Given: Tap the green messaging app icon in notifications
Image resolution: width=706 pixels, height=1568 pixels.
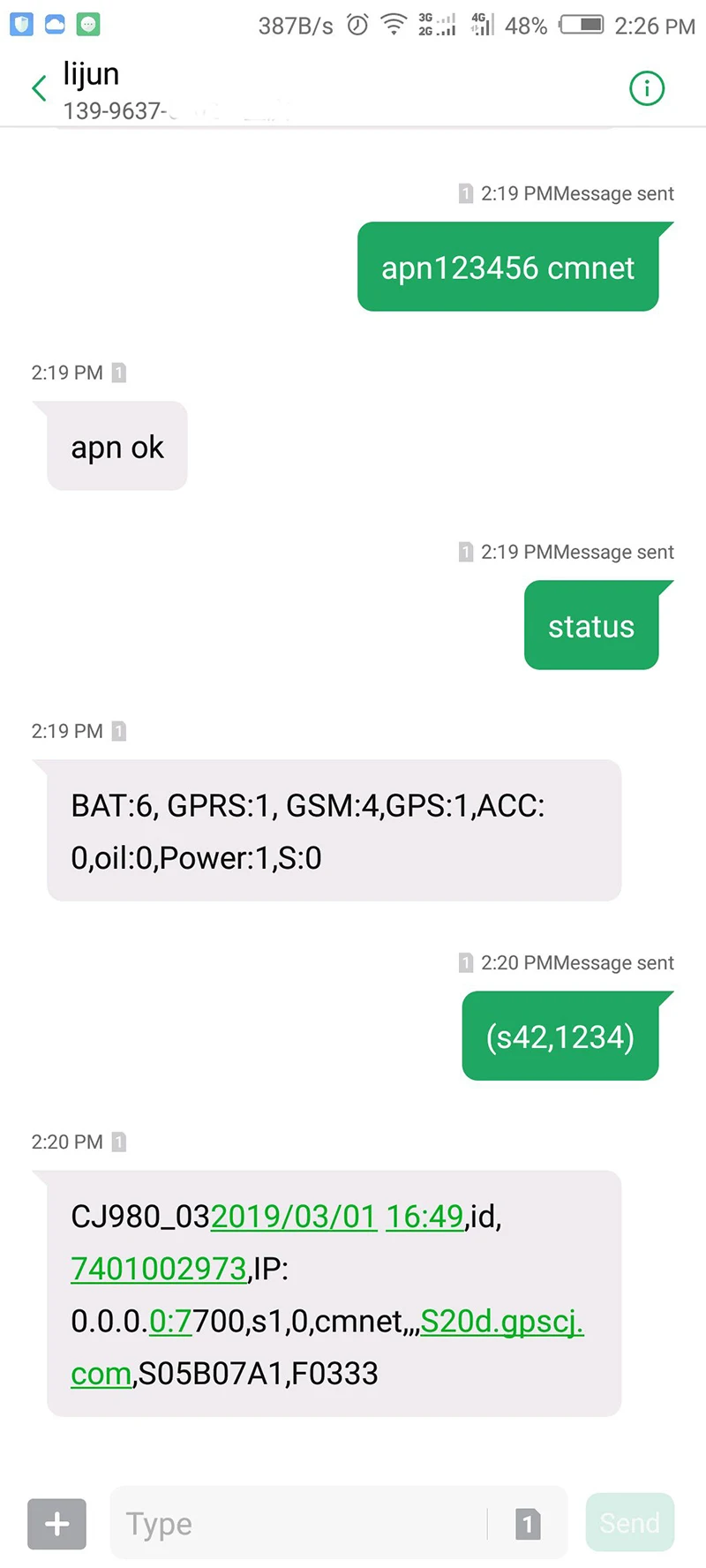Looking at the screenshot, I should [87, 25].
